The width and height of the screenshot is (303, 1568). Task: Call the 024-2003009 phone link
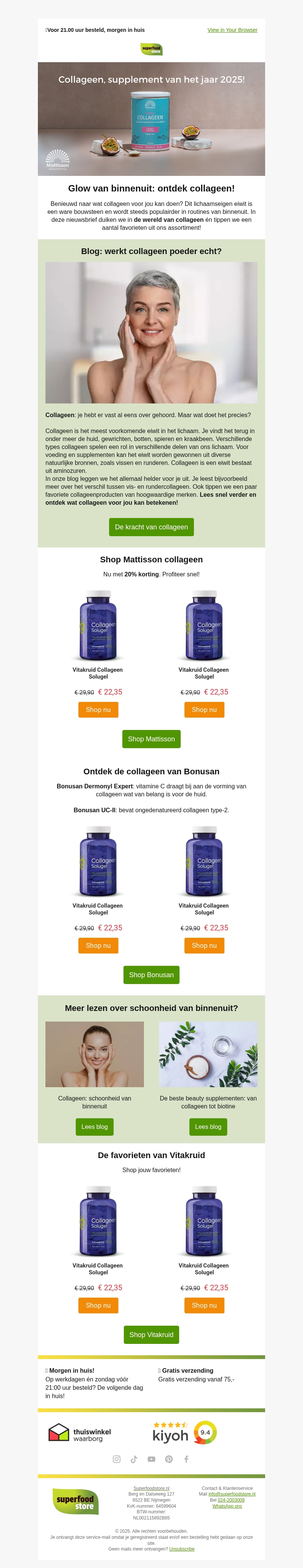click(231, 1500)
